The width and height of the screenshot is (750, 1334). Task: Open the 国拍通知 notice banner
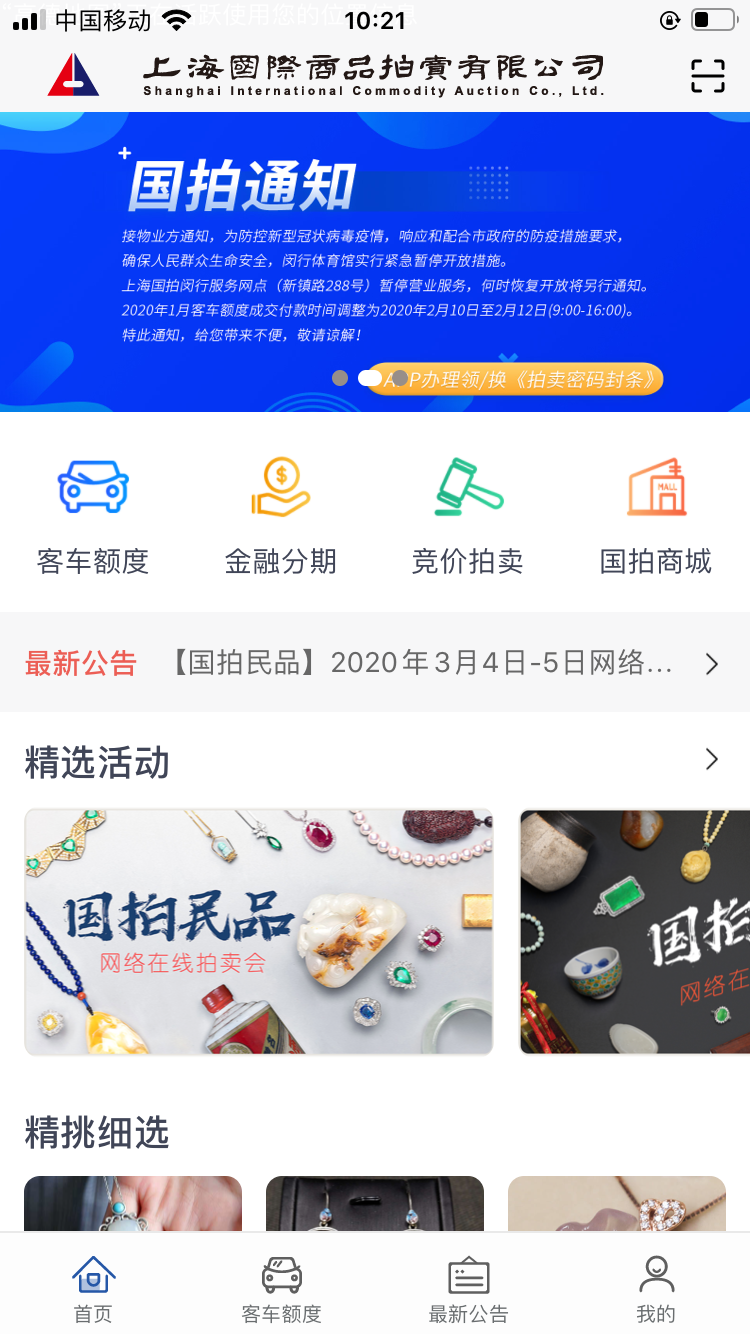(x=375, y=250)
